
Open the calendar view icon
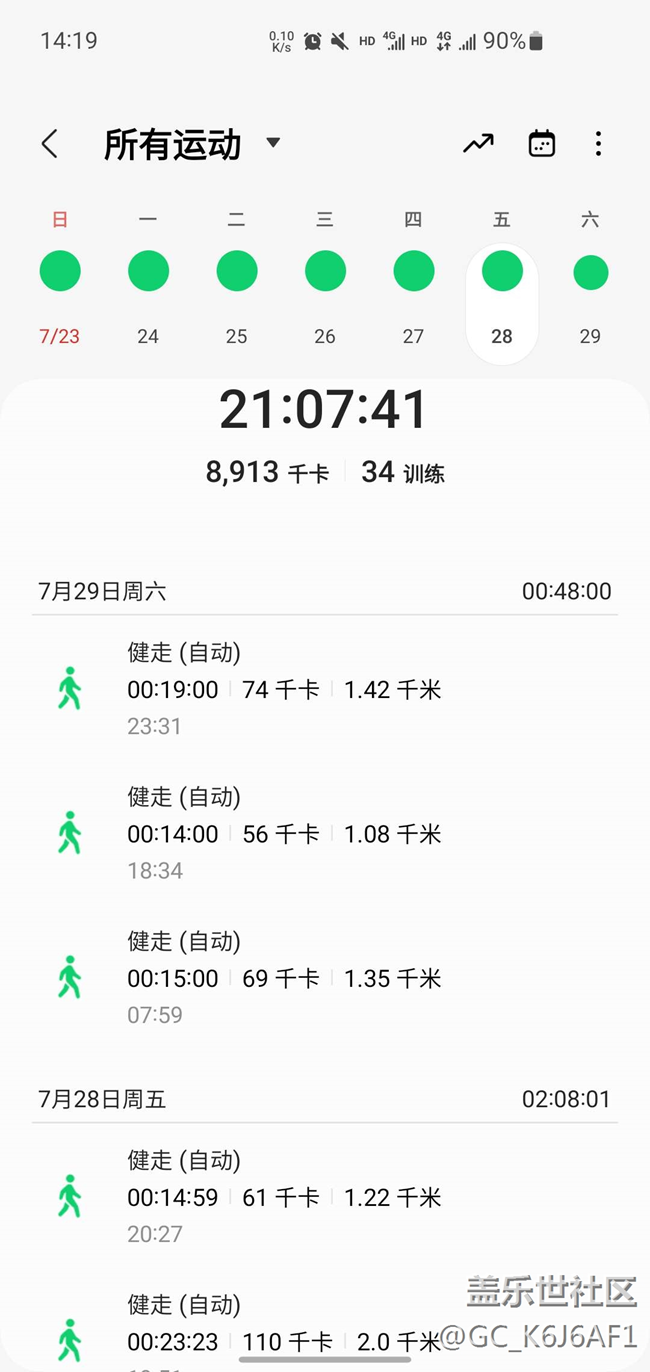(x=541, y=144)
